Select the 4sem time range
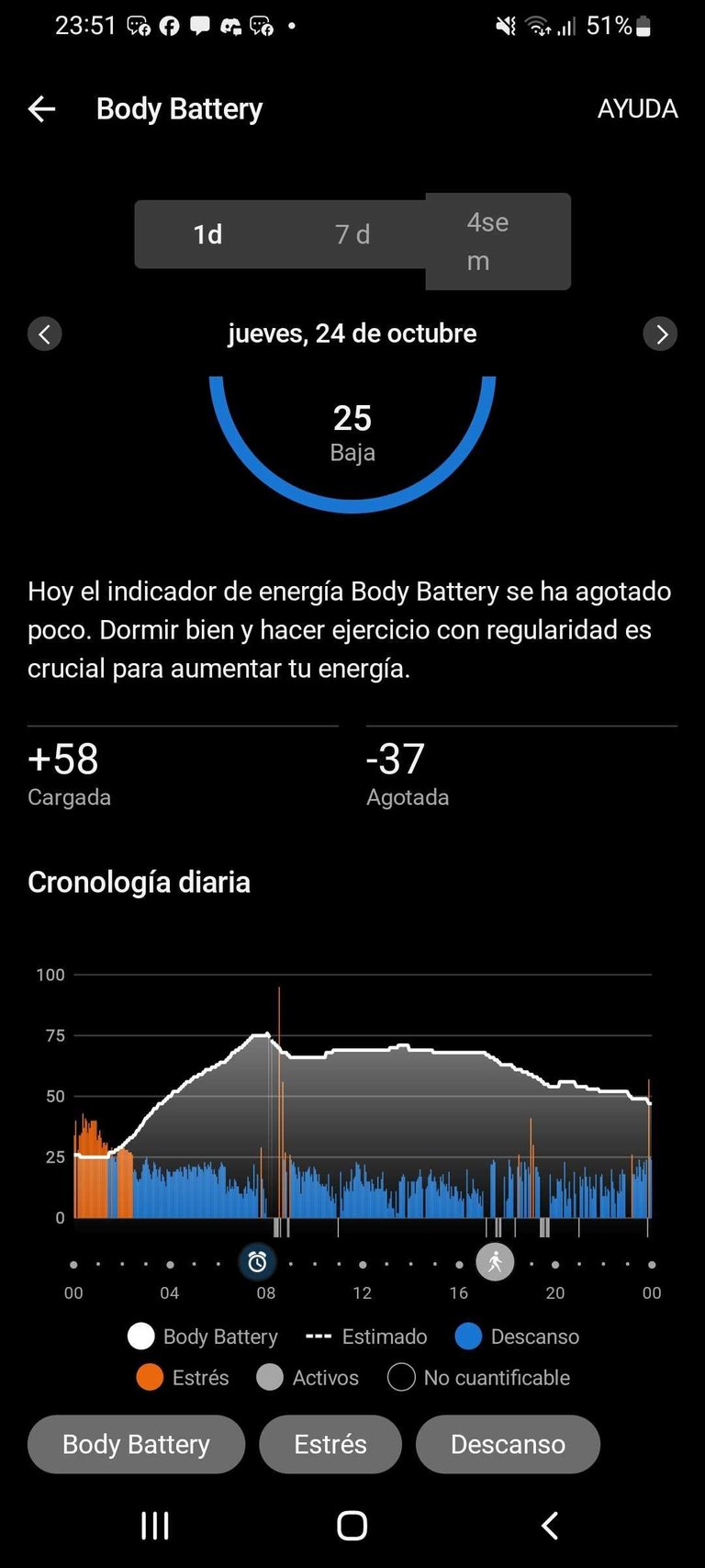The height and width of the screenshot is (1568, 705). click(x=498, y=242)
